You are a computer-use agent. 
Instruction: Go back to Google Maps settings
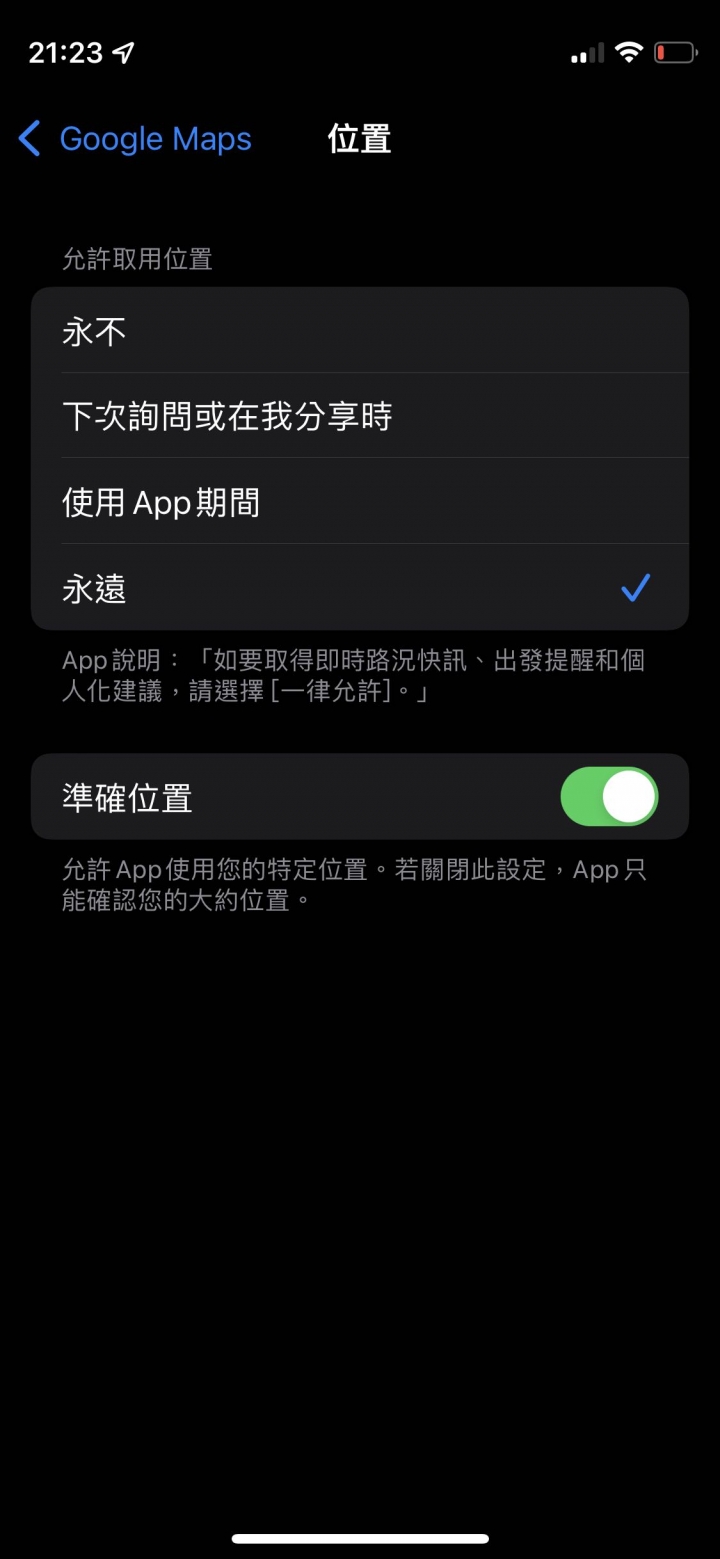click(x=135, y=139)
